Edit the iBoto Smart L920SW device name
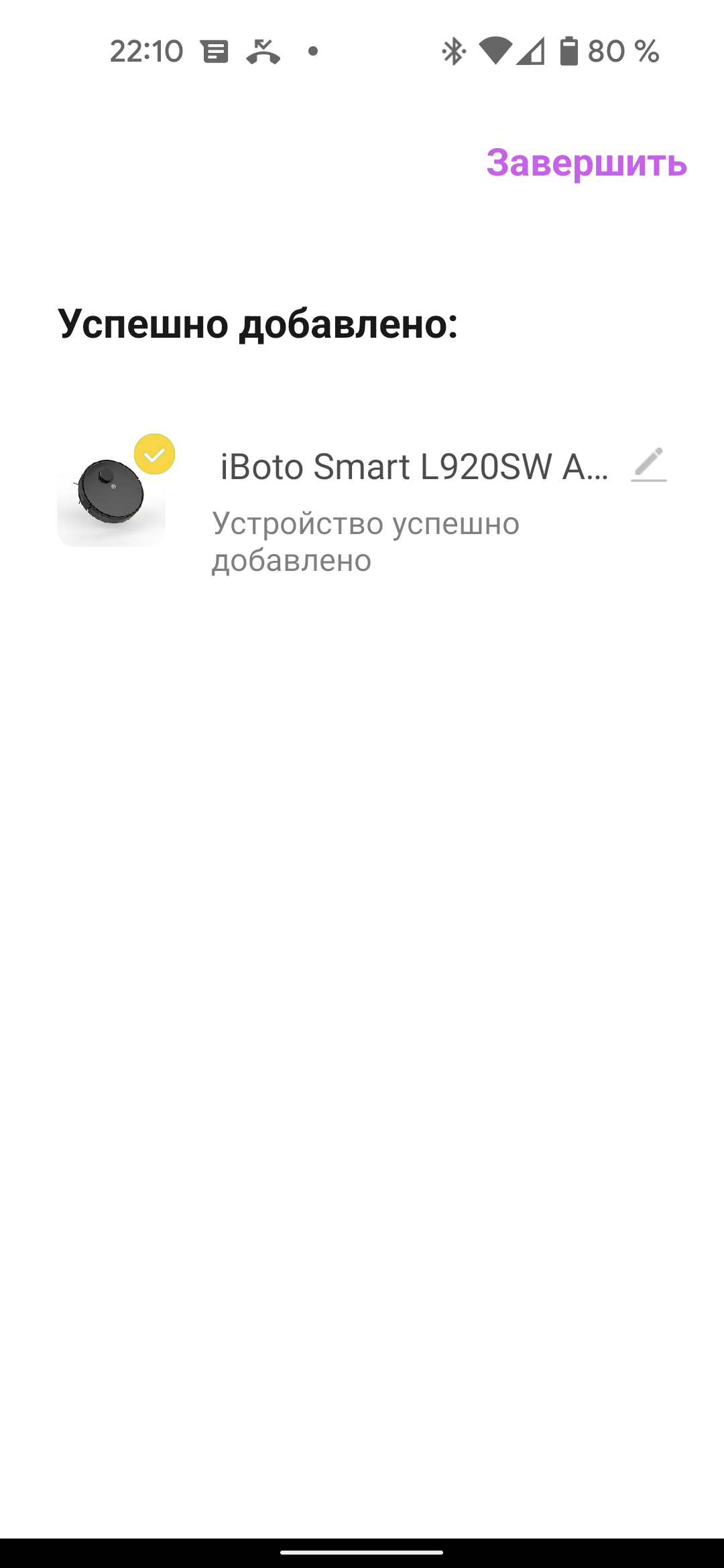 pos(648,465)
